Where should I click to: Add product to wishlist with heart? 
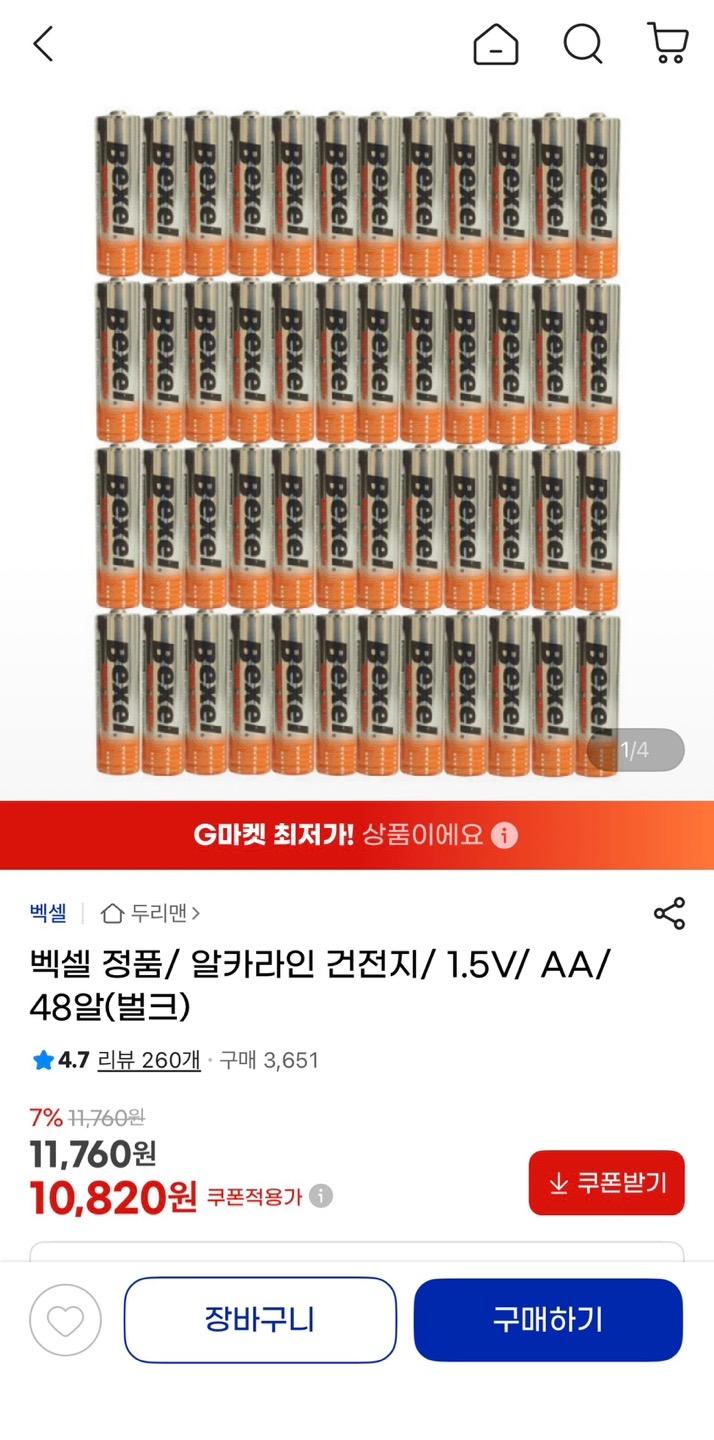(x=66, y=1319)
